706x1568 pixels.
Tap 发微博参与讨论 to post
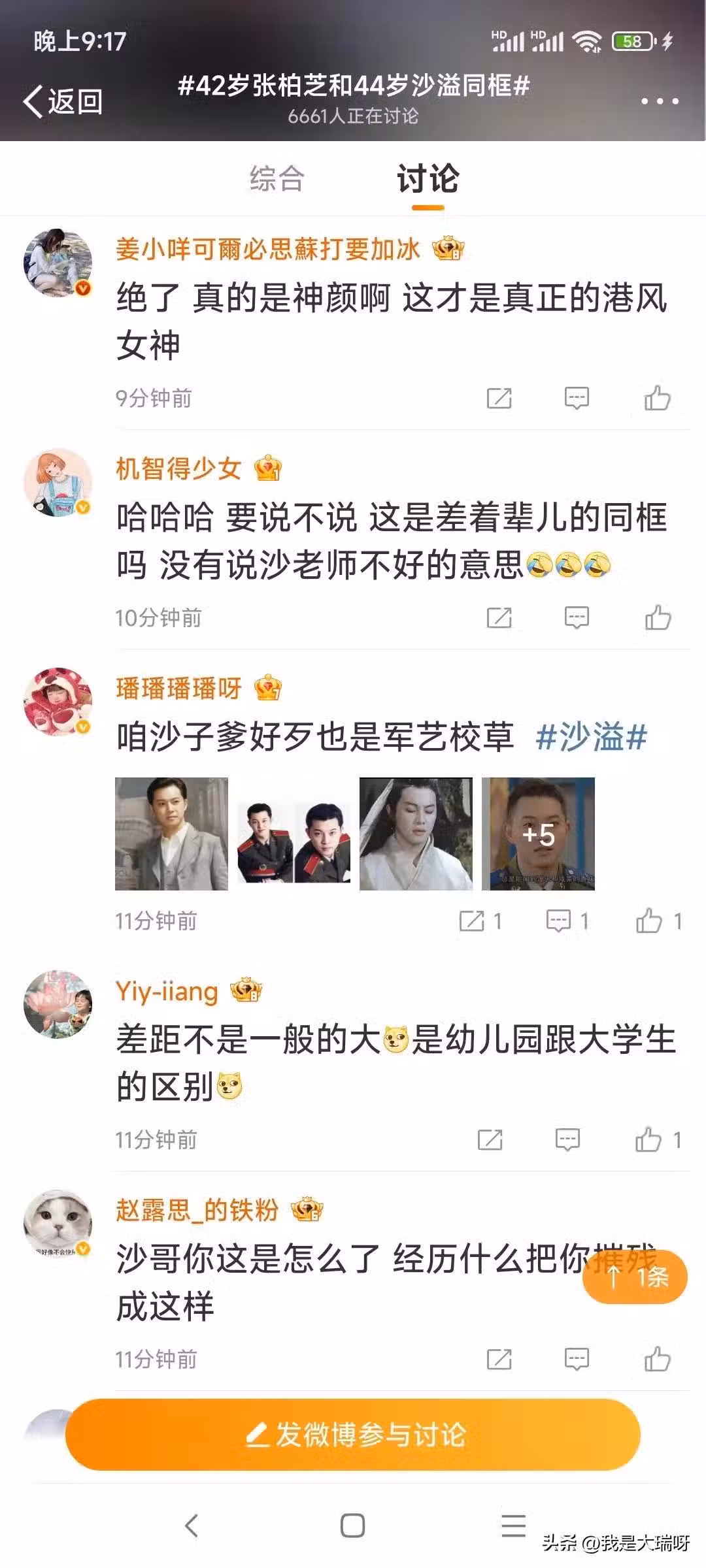tap(353, 1435)
